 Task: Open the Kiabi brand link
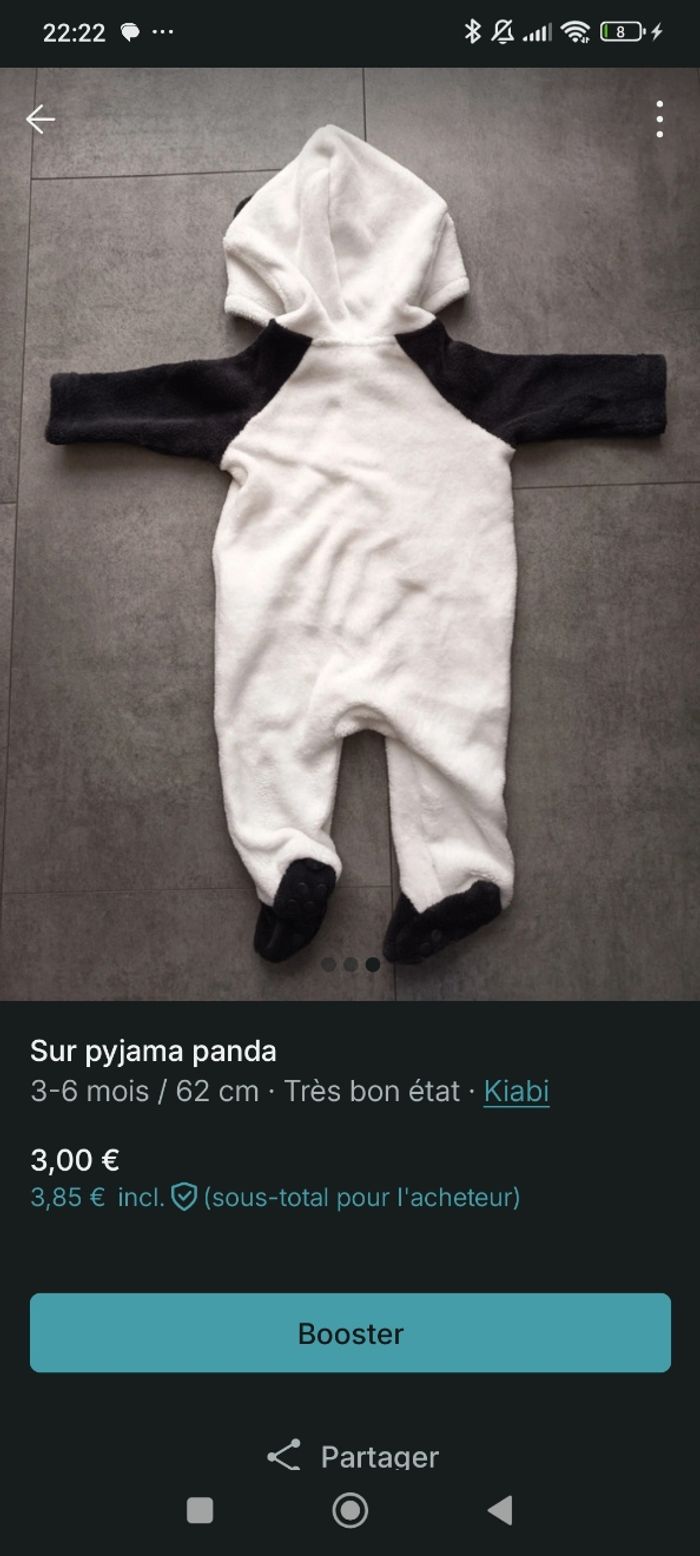[516, 1091]
